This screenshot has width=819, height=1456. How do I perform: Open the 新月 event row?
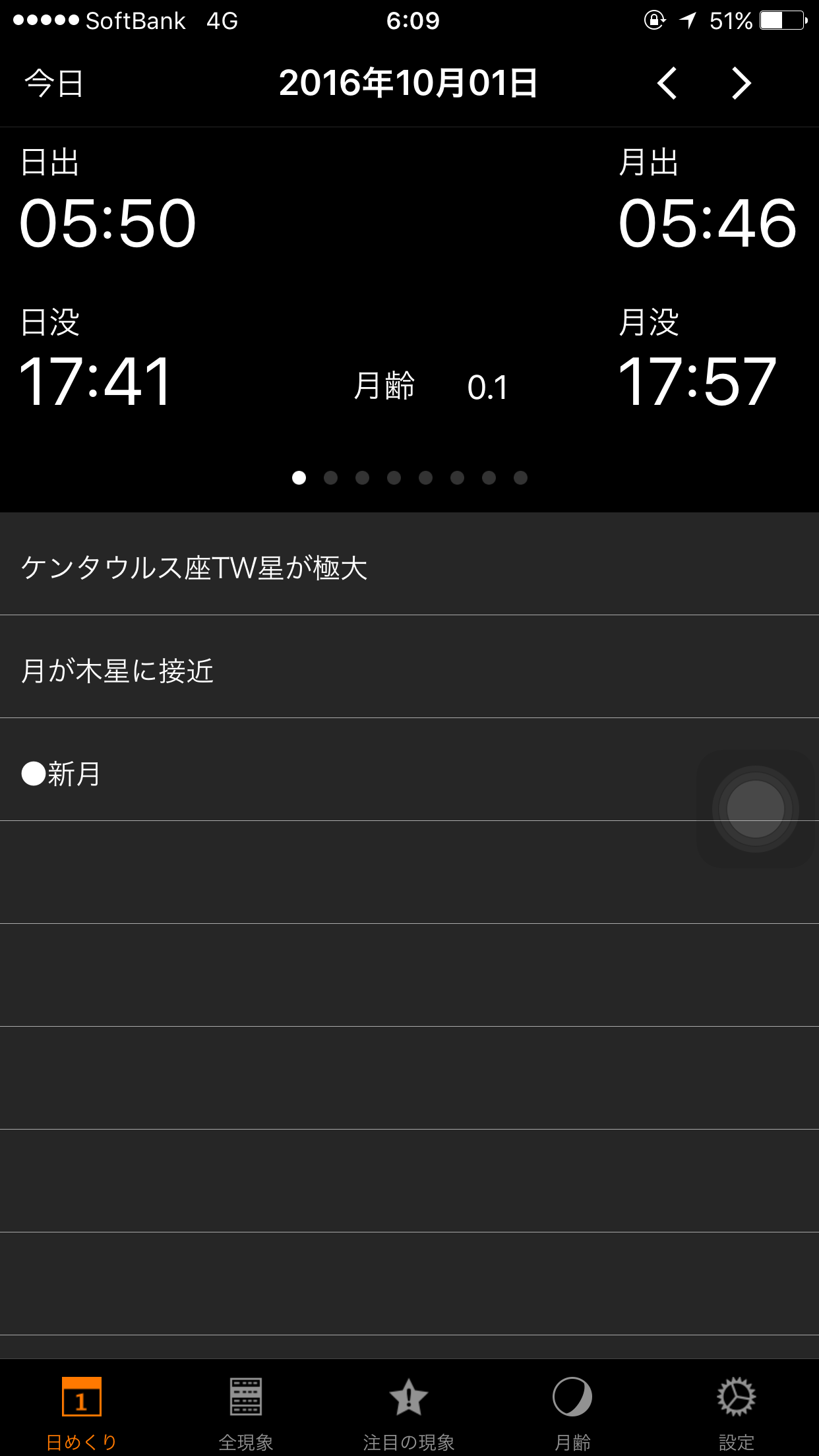point(330,773)
